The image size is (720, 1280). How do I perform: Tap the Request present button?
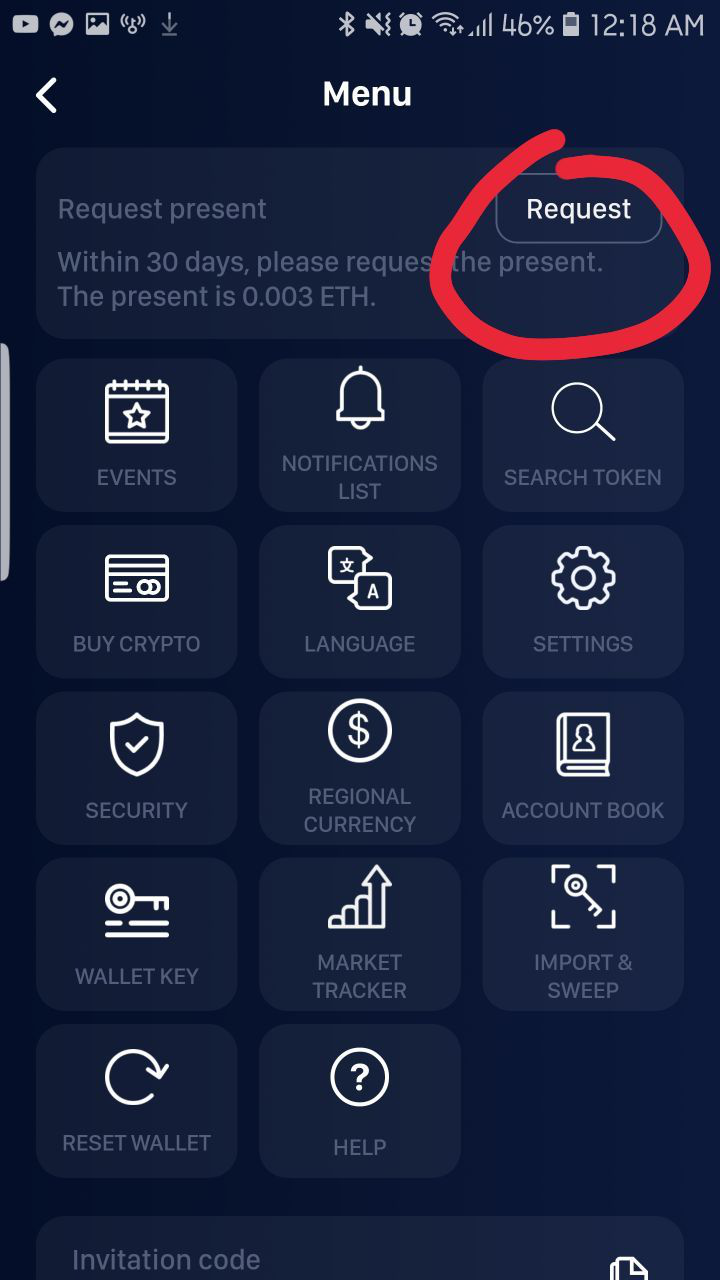578,210
